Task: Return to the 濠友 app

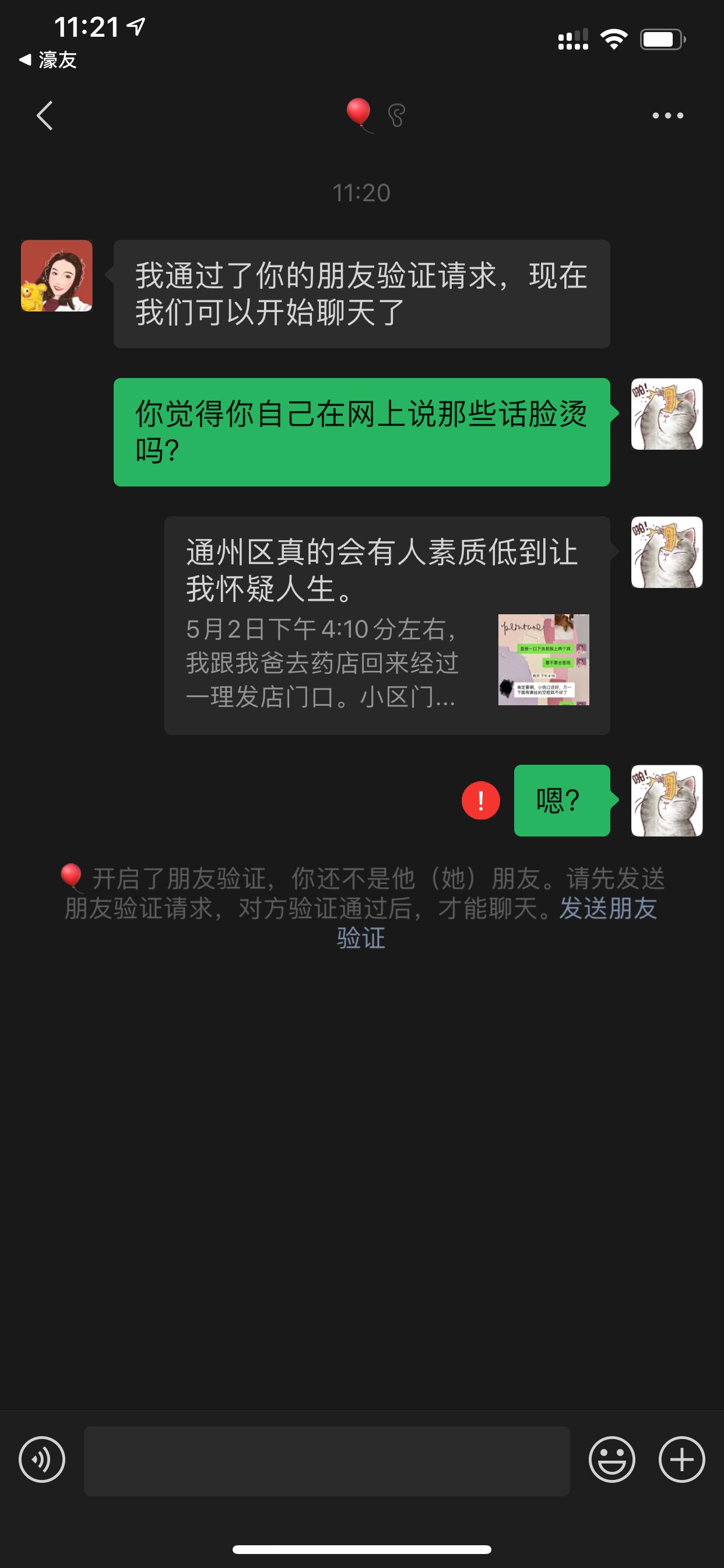Action: (48, 60)
